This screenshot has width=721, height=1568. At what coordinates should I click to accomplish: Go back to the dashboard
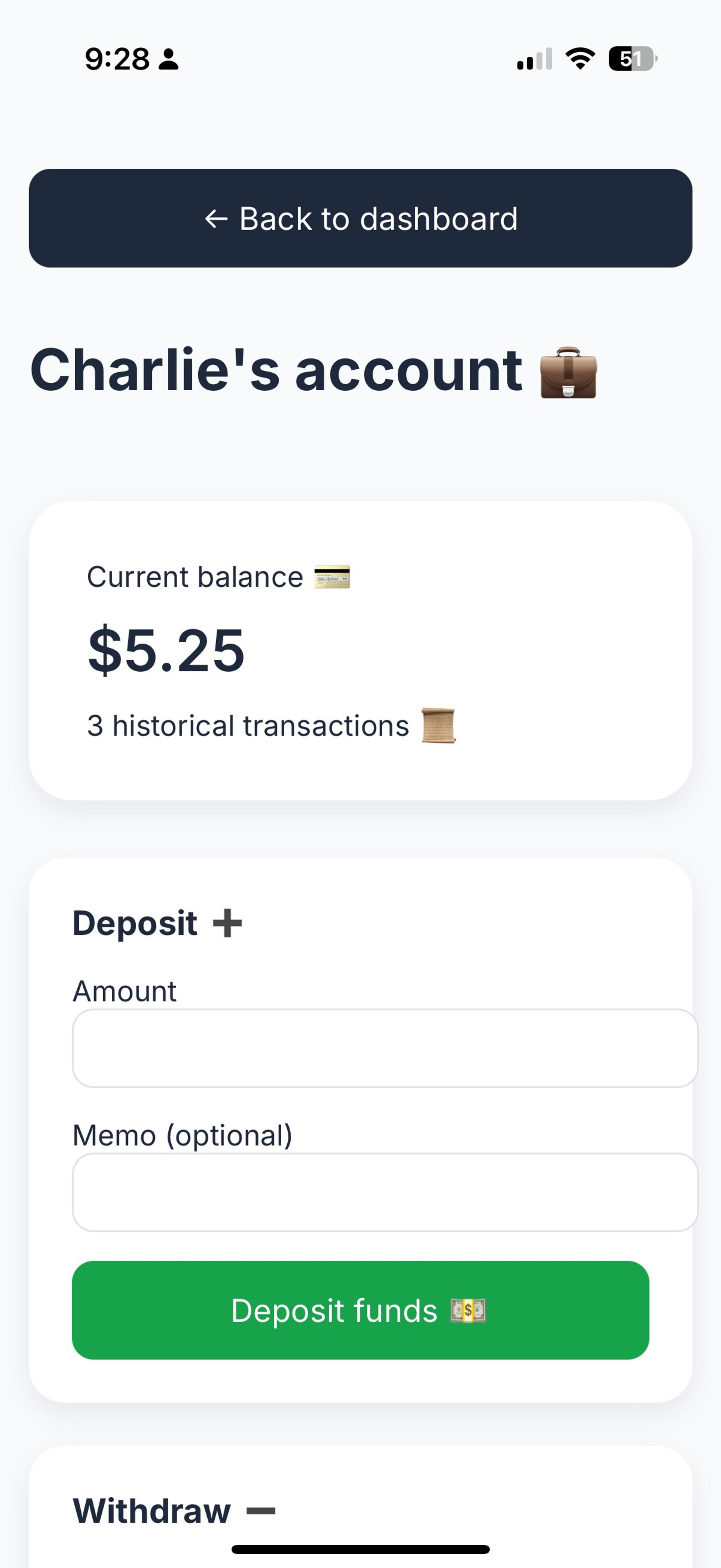point(360,218)
